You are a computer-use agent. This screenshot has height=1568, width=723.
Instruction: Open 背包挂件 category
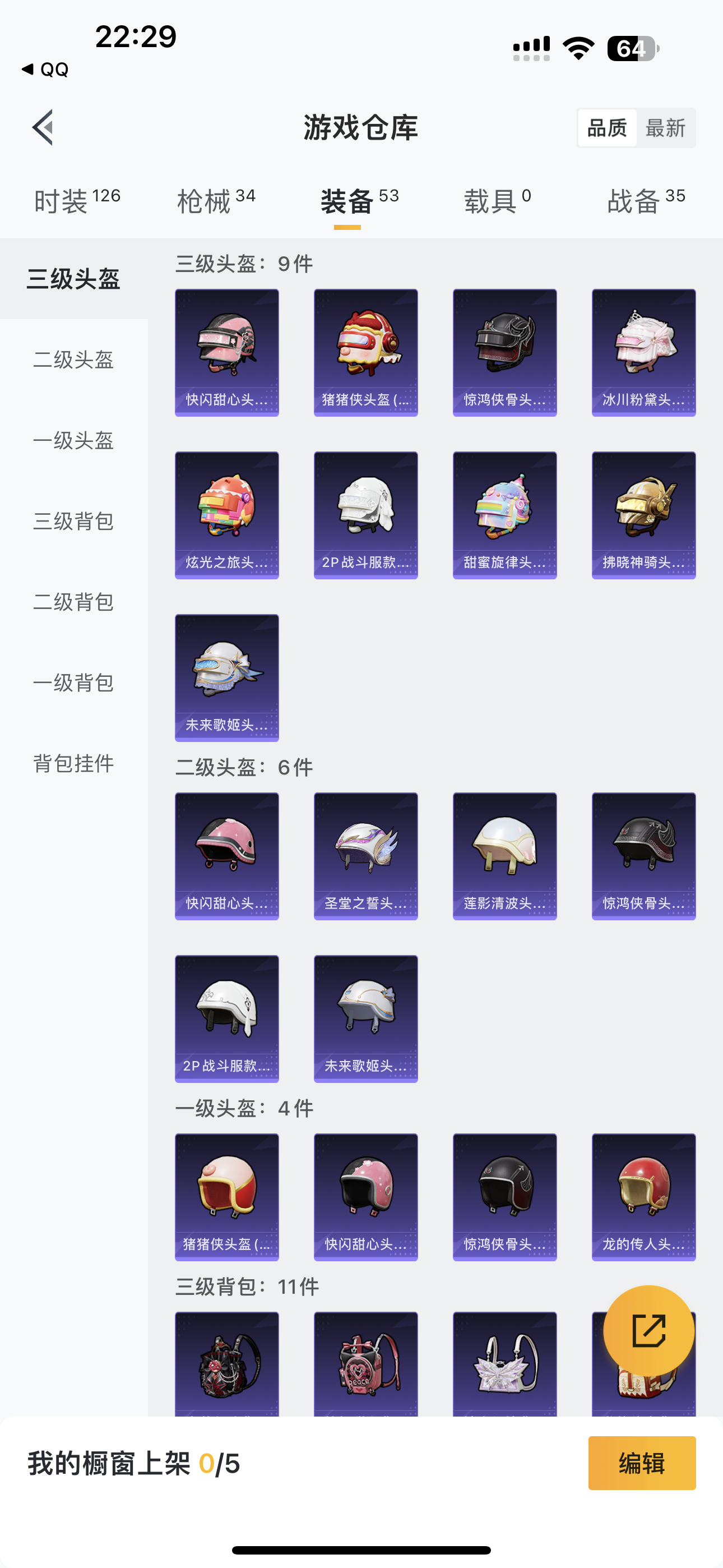73,763
